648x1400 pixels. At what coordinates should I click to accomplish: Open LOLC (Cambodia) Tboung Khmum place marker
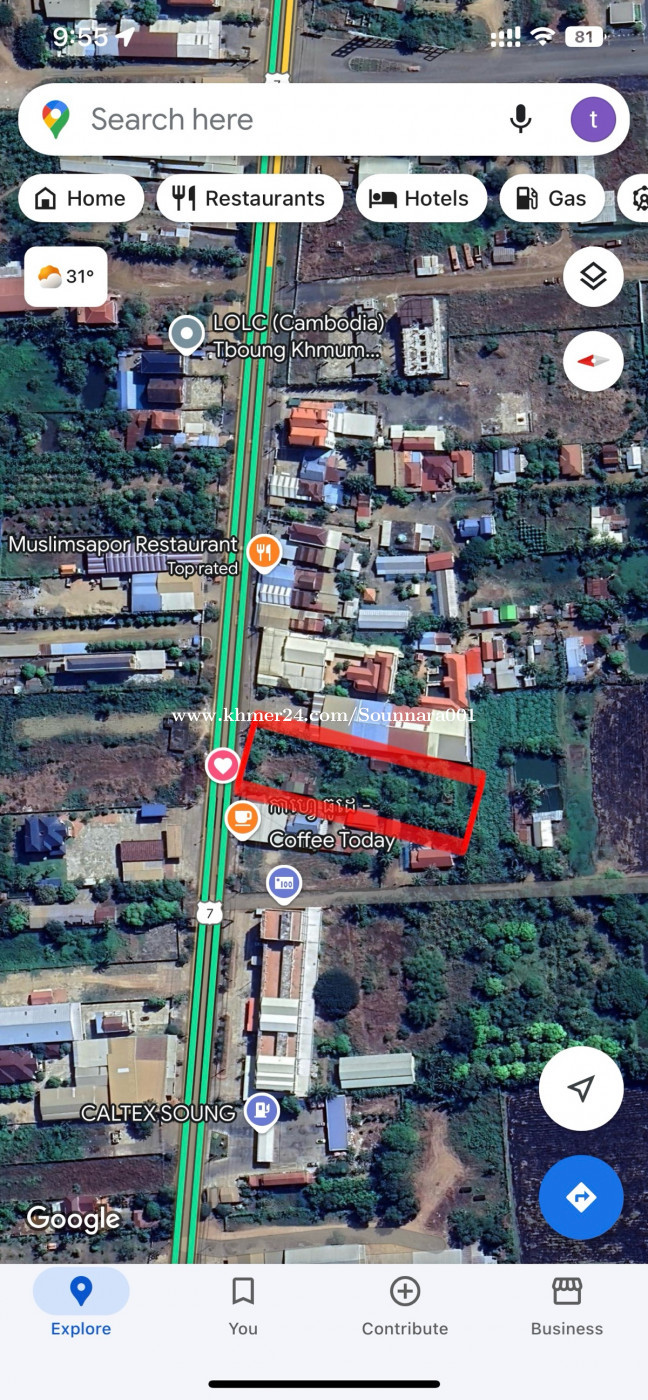coord(187,335)
